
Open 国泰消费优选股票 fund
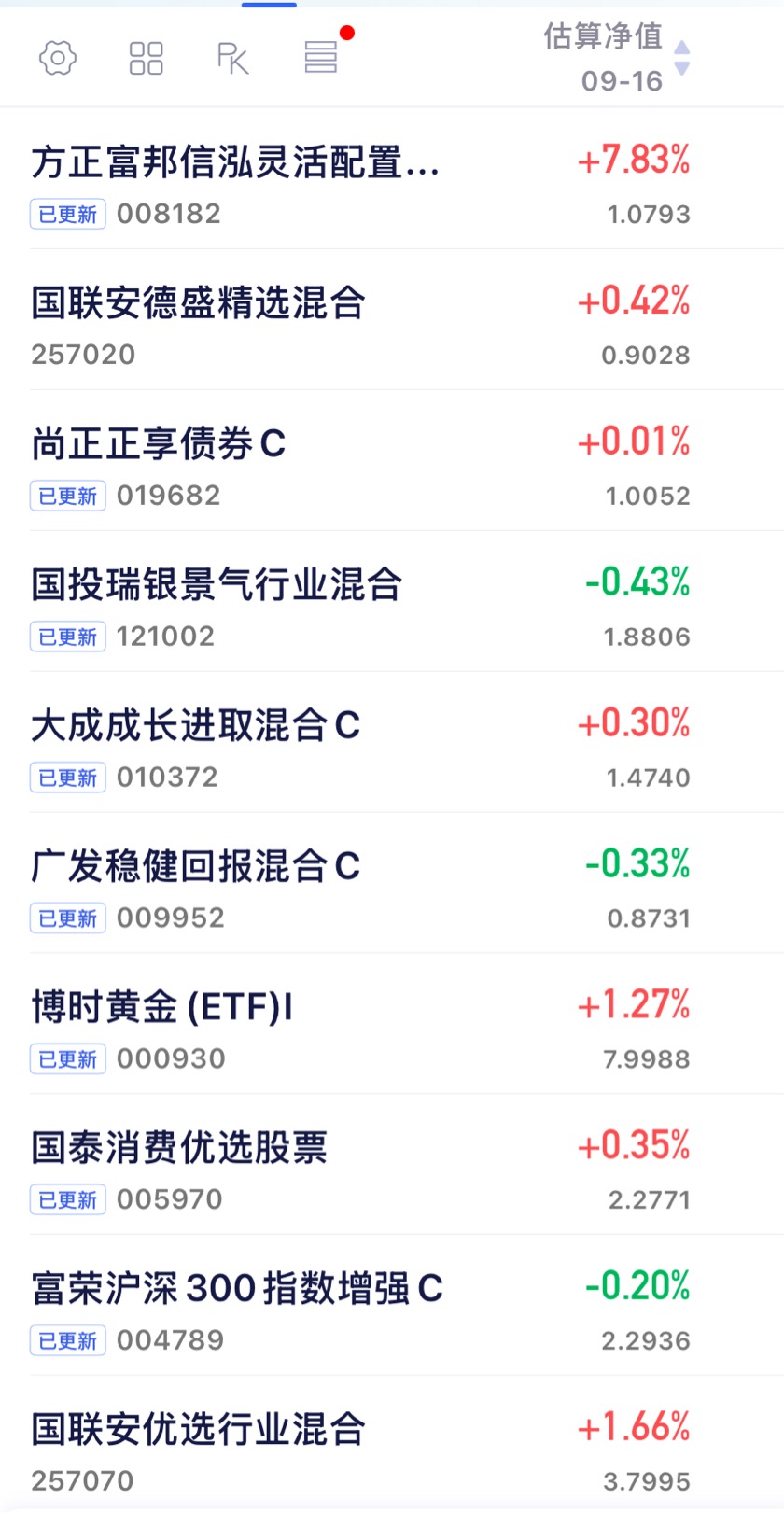[392, 1166]
